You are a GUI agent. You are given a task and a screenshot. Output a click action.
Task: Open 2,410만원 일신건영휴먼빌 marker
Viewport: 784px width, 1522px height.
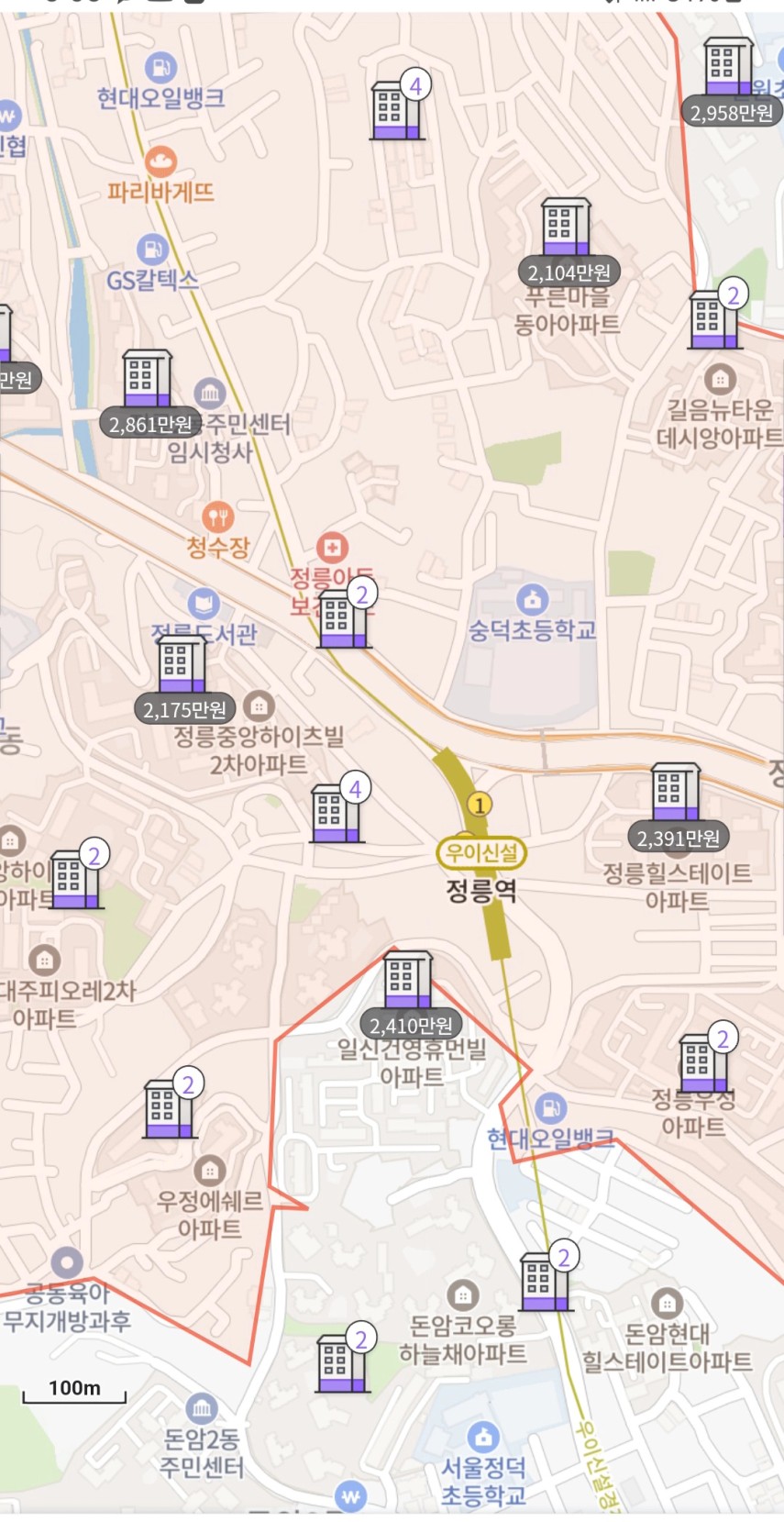coord(410,994)
